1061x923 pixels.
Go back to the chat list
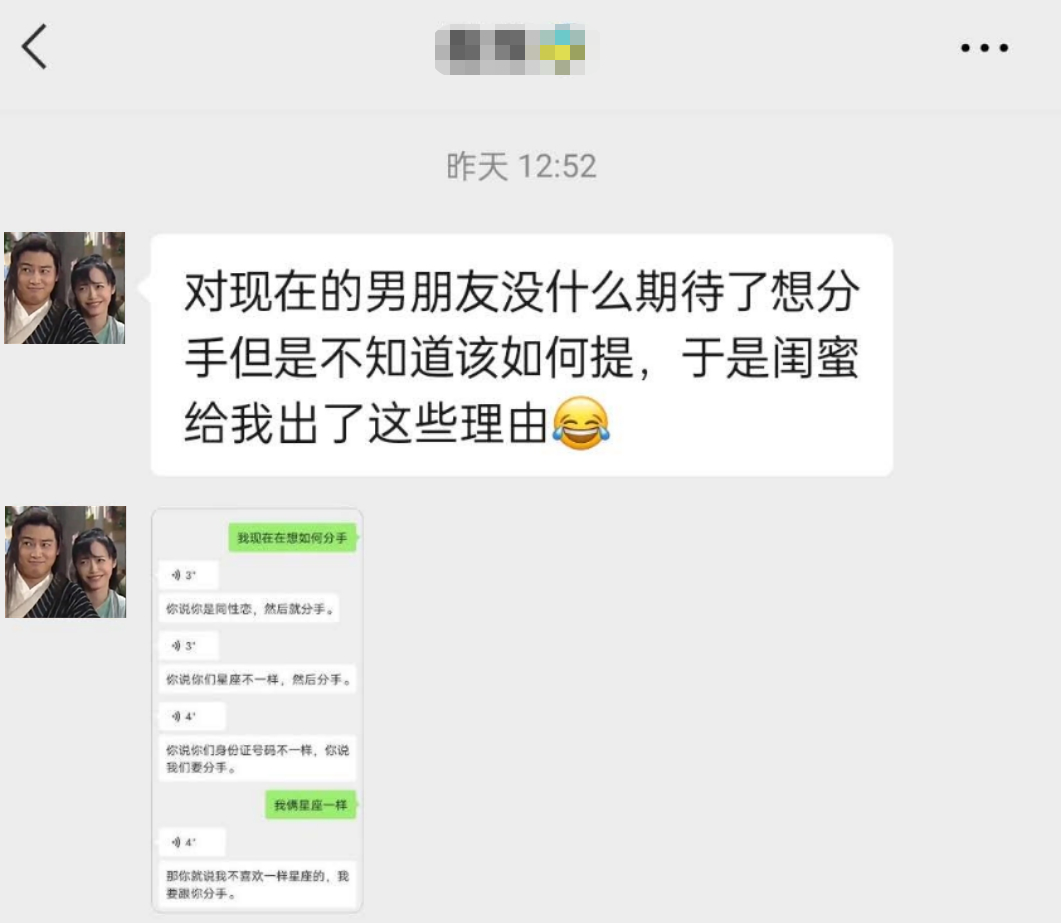(35, 47)
